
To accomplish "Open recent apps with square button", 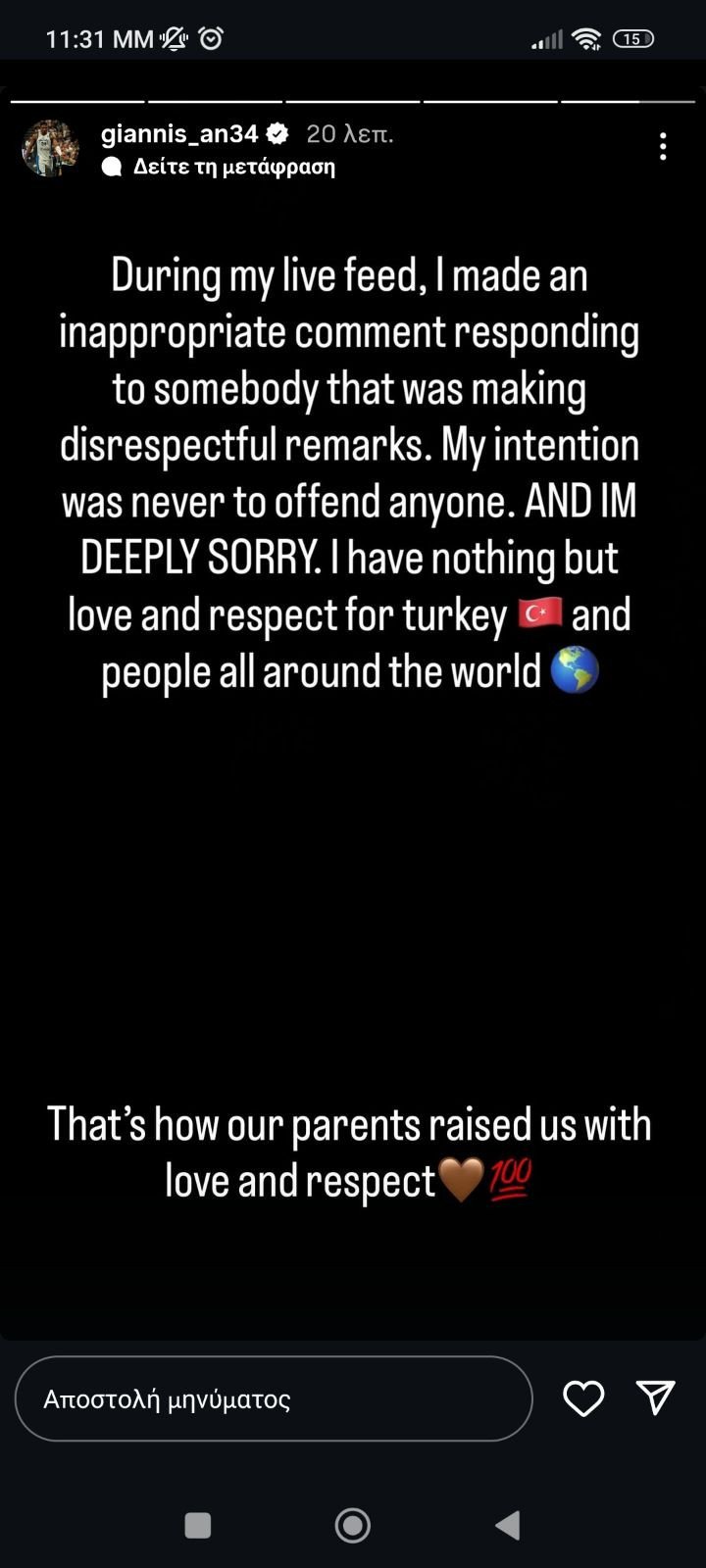I will [198, 1525].
